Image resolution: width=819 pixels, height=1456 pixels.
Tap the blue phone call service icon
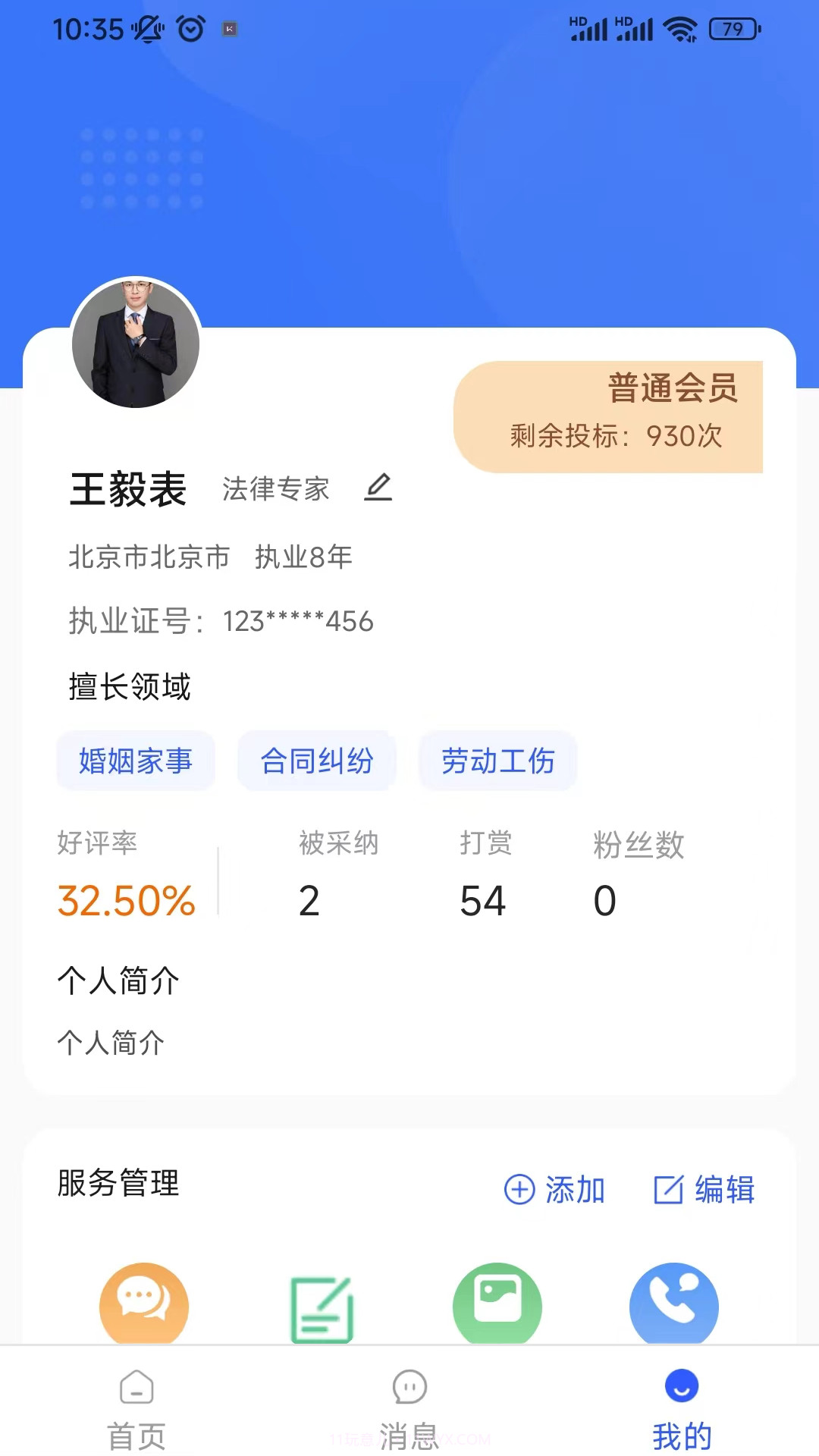pyautogui.click(x=674, y=1303)
